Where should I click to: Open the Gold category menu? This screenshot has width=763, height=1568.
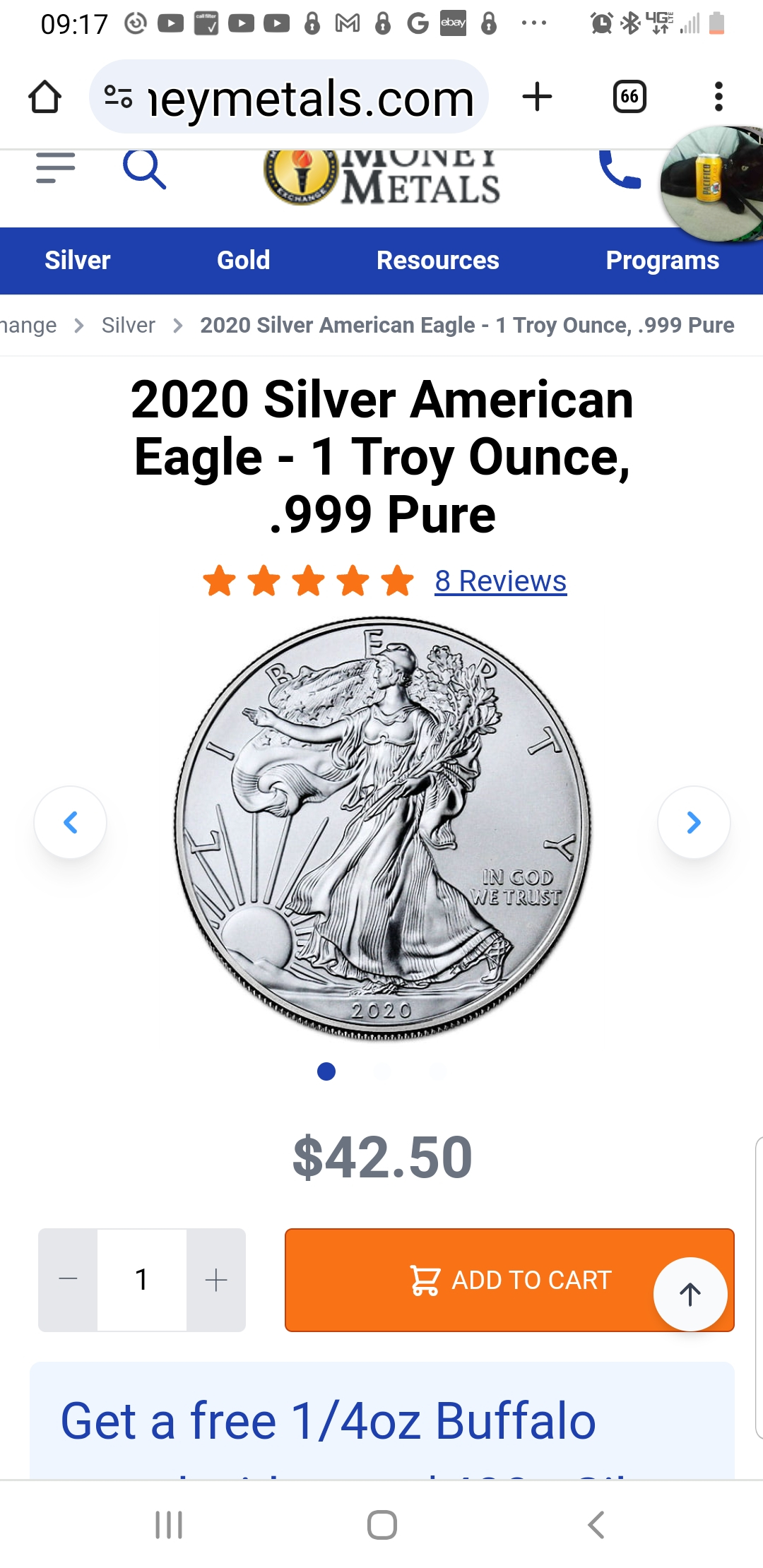point(243,261)
